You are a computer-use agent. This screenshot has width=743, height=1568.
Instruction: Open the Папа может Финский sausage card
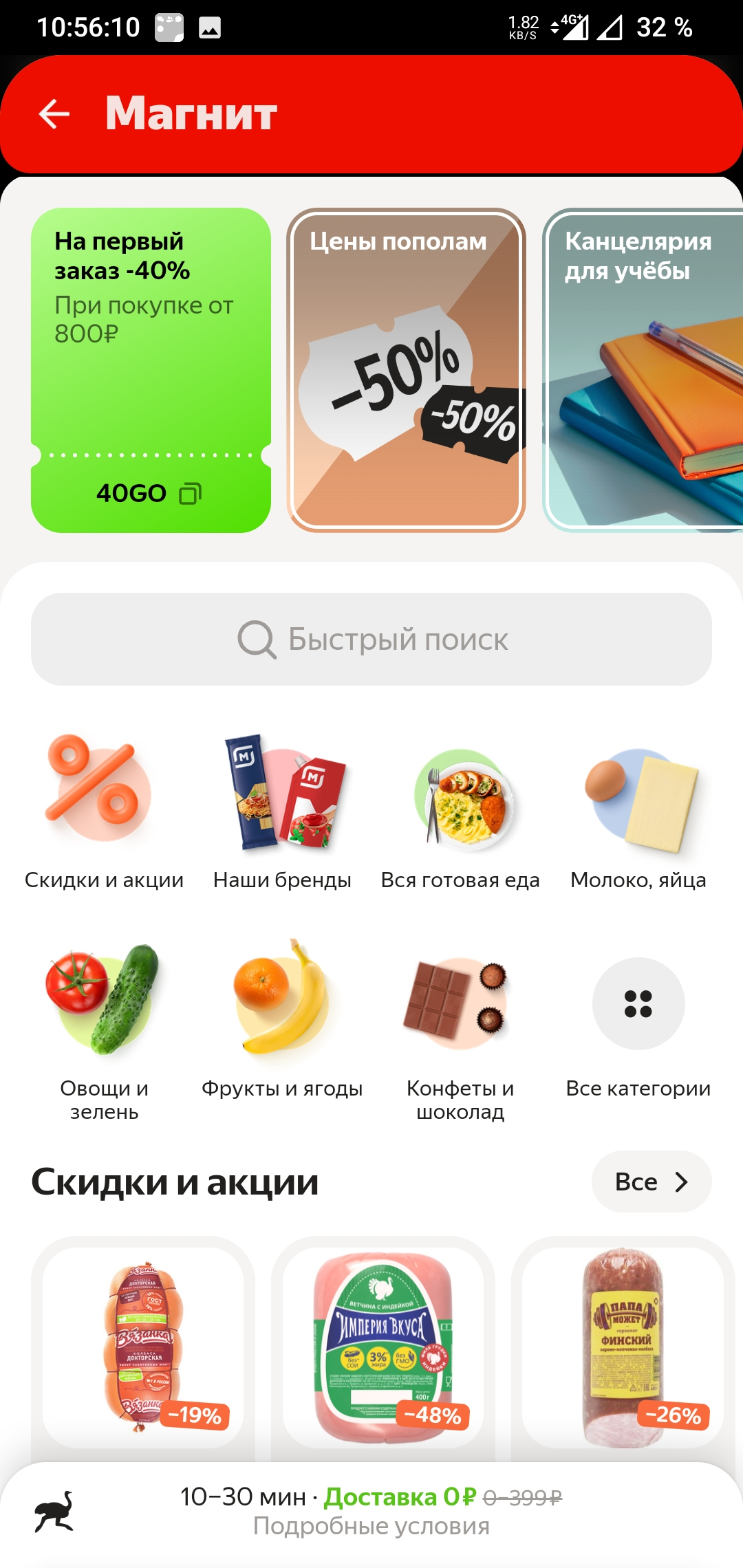pyautogui.click(x=623, y=1348)
